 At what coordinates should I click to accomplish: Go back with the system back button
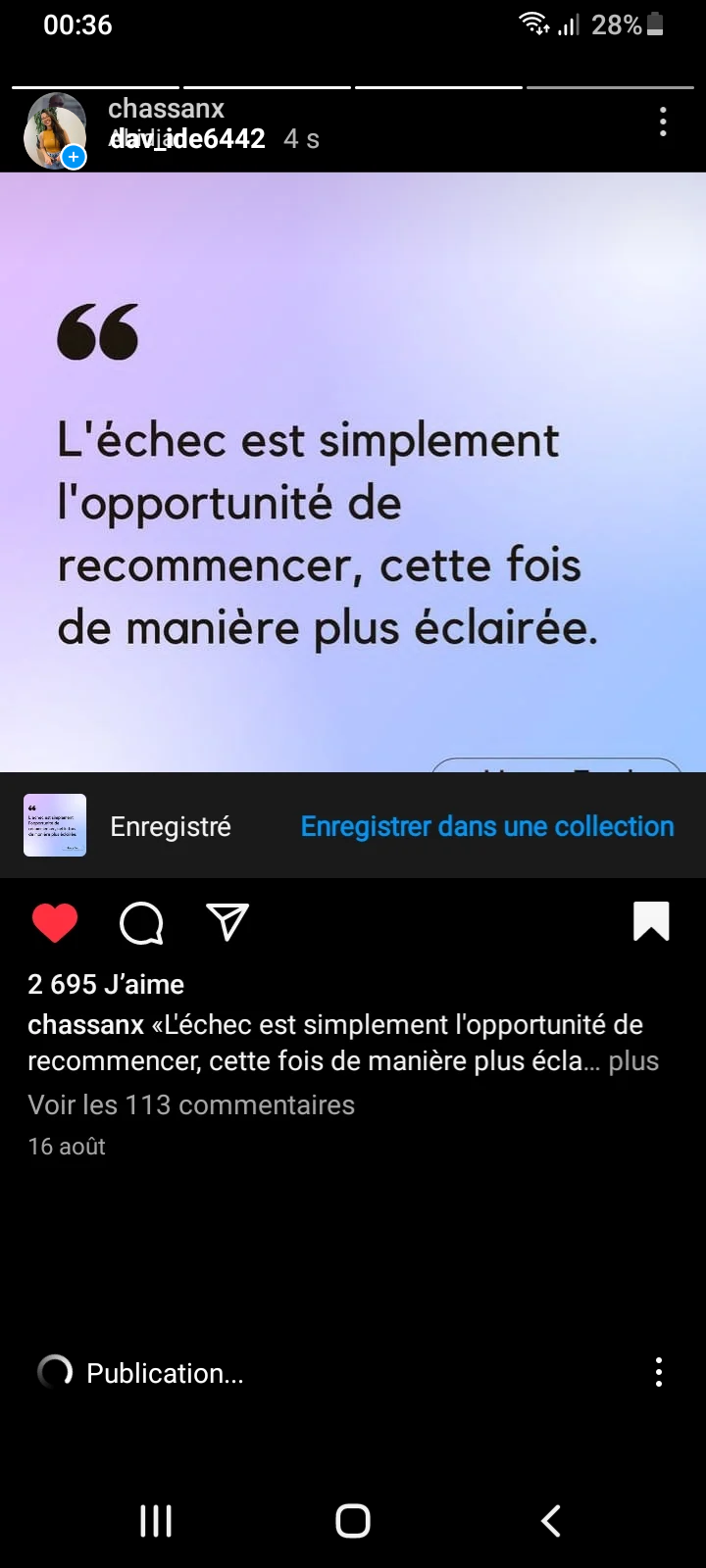coord(551,1520)
